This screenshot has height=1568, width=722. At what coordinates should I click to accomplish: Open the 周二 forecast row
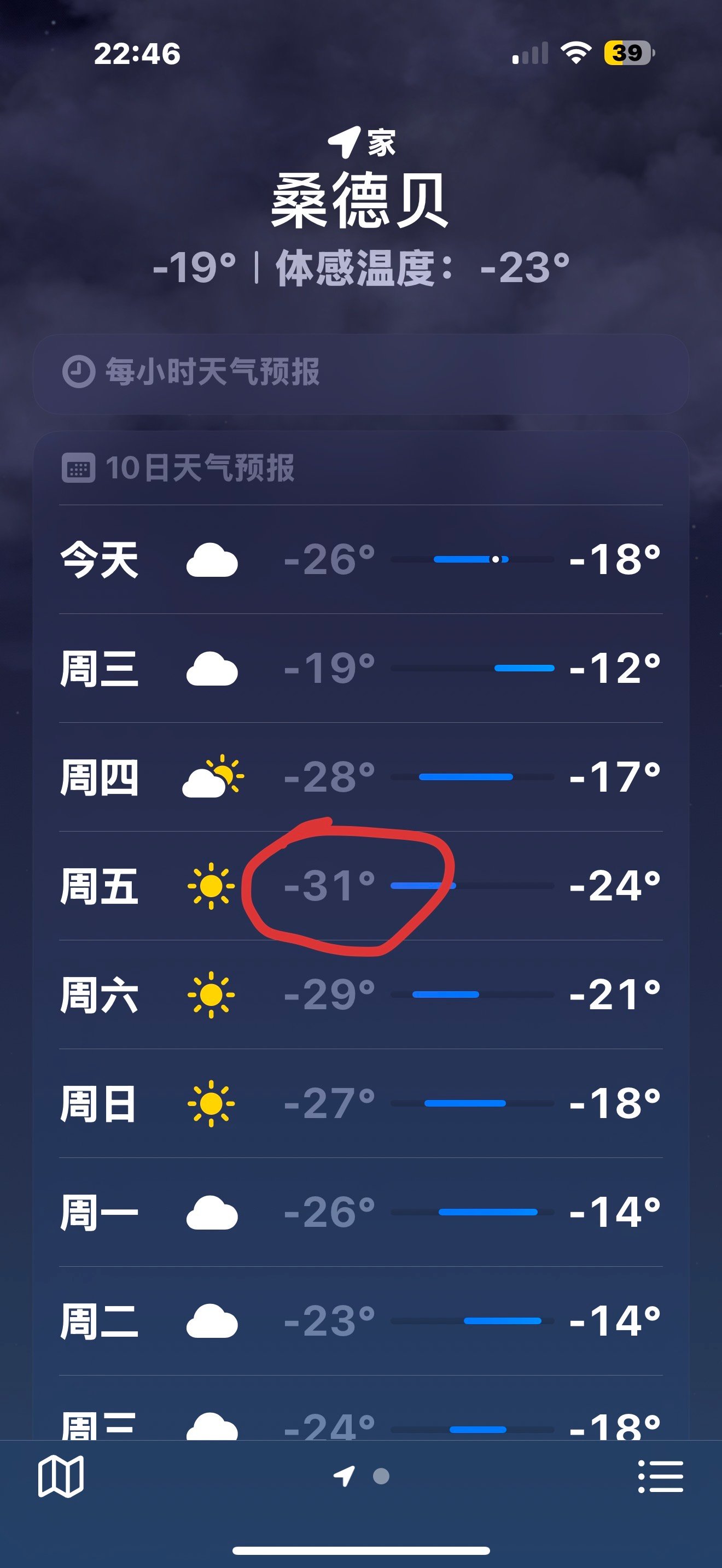point(360,1321)
